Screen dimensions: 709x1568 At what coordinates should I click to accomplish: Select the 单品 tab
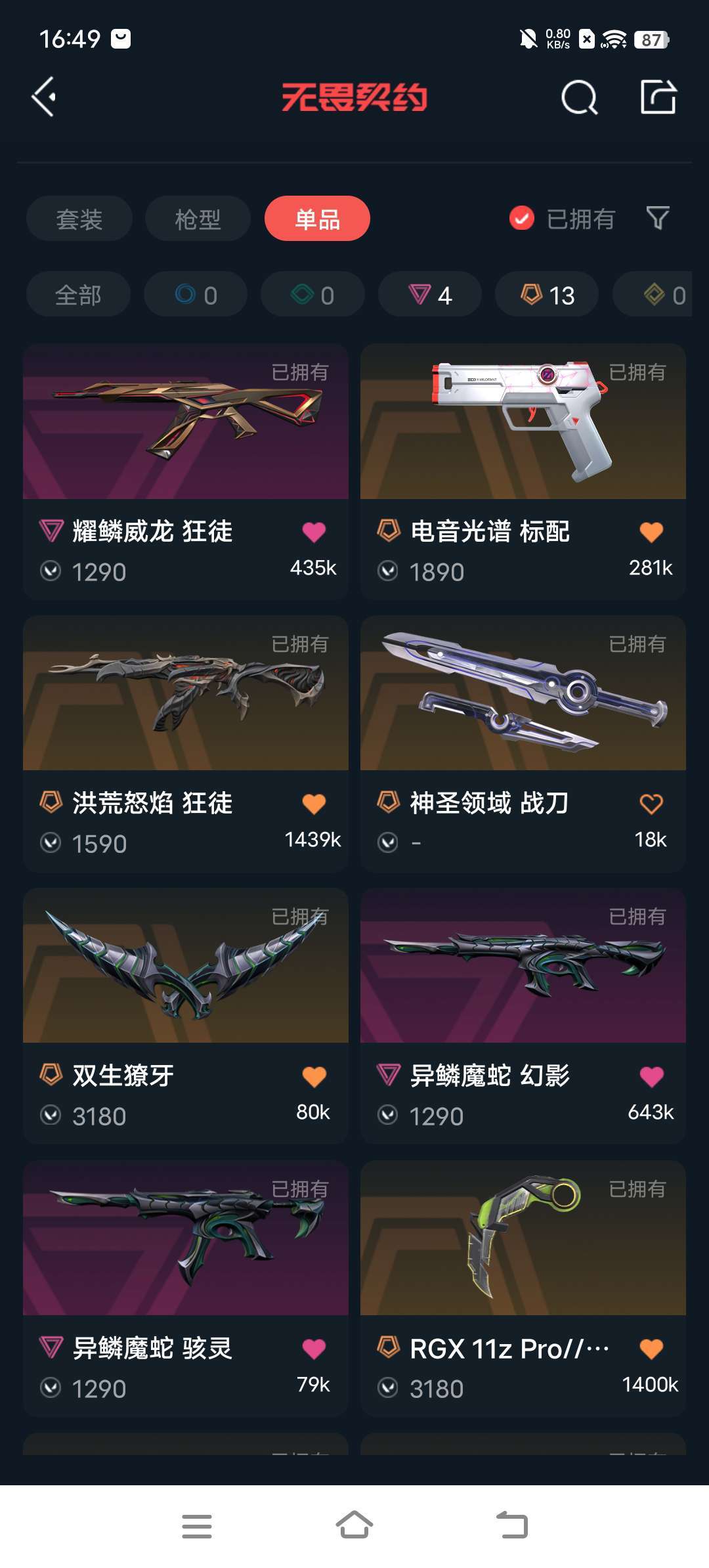317,219
